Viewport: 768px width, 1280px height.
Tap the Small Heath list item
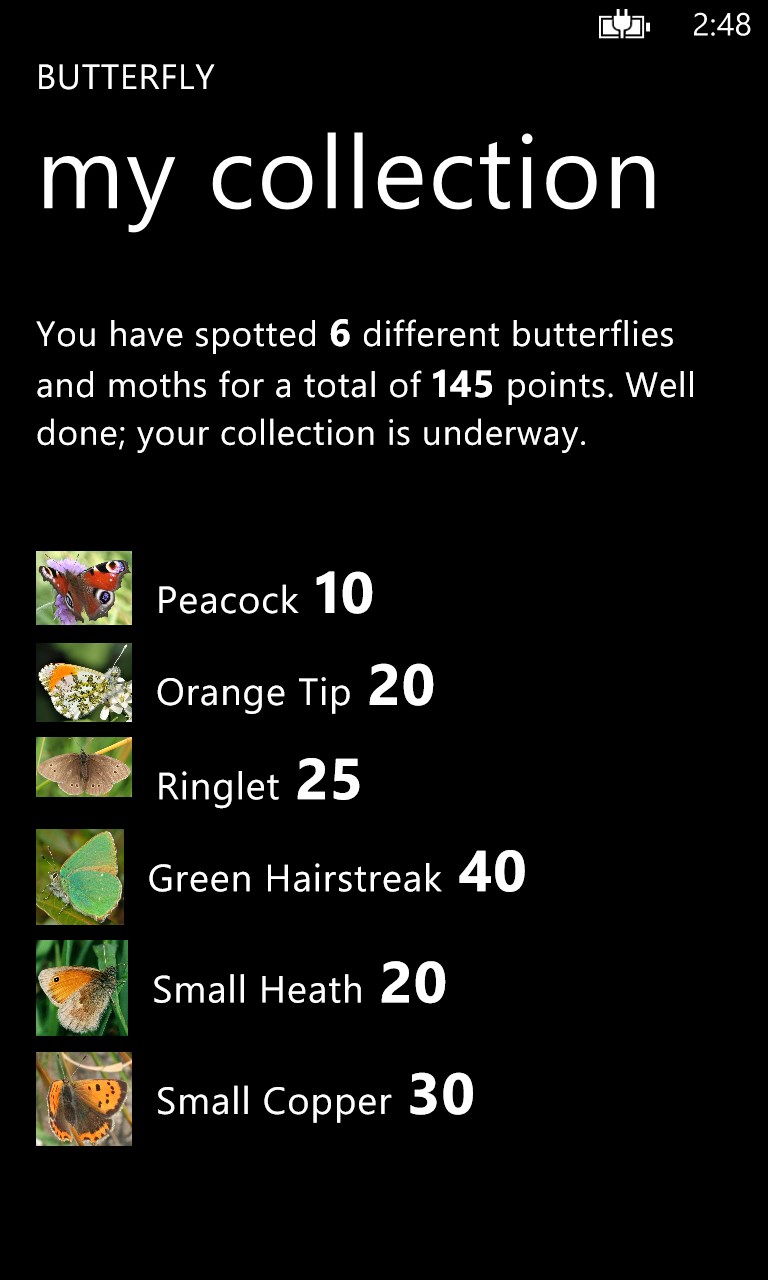click(x=257, y=989)
